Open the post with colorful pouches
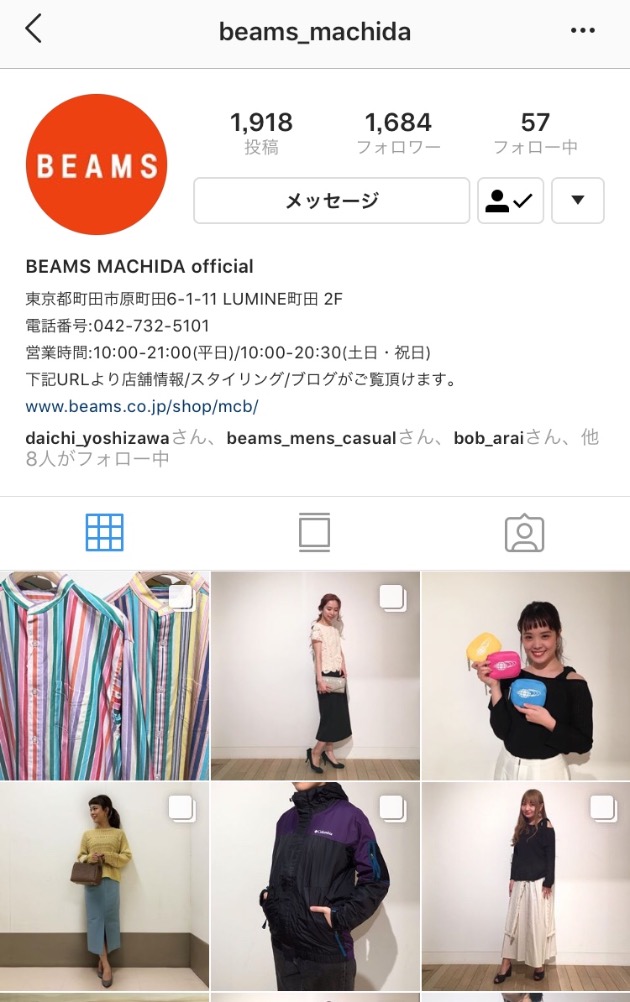The height and width of the screenshot is (1002, 630). 526,676
